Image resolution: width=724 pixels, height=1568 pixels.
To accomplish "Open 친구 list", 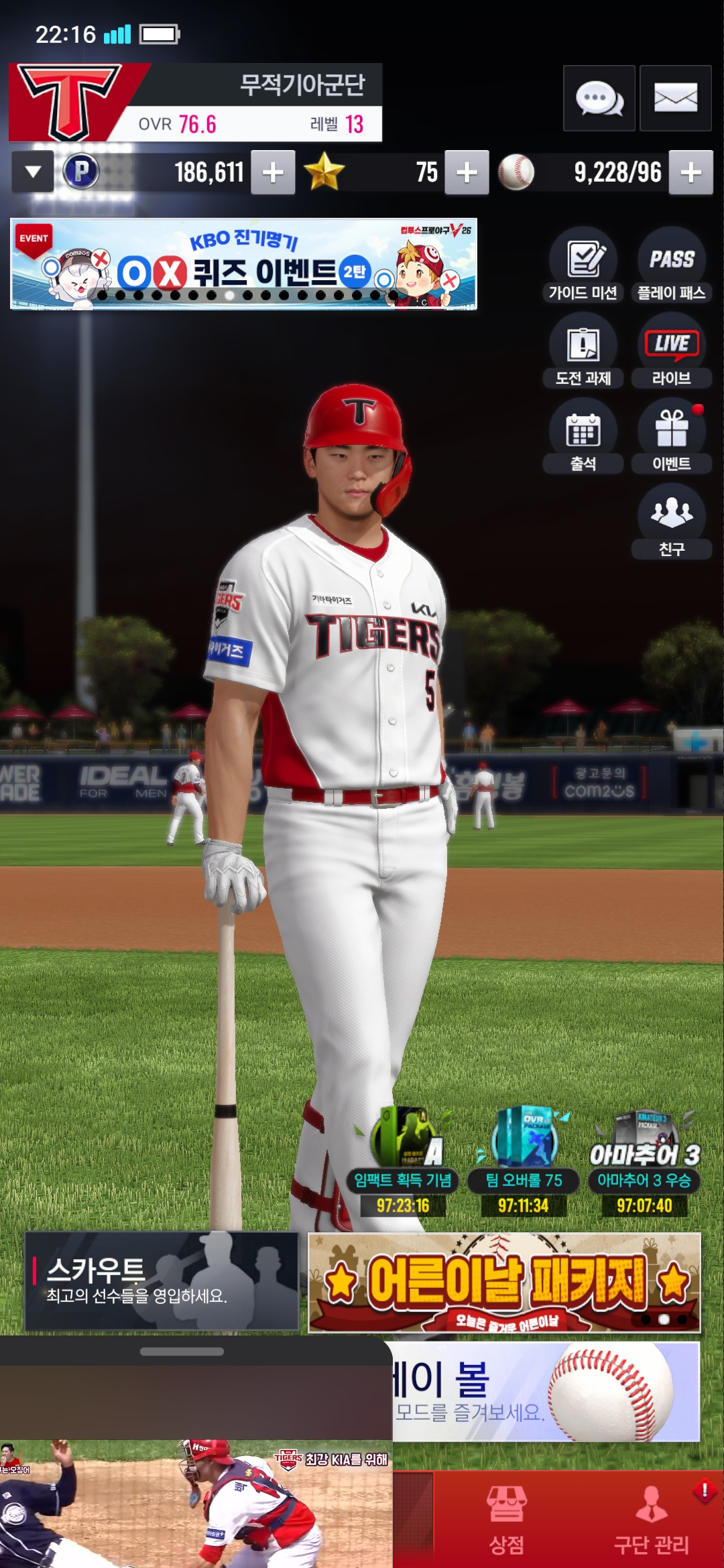I will (671, 521).
